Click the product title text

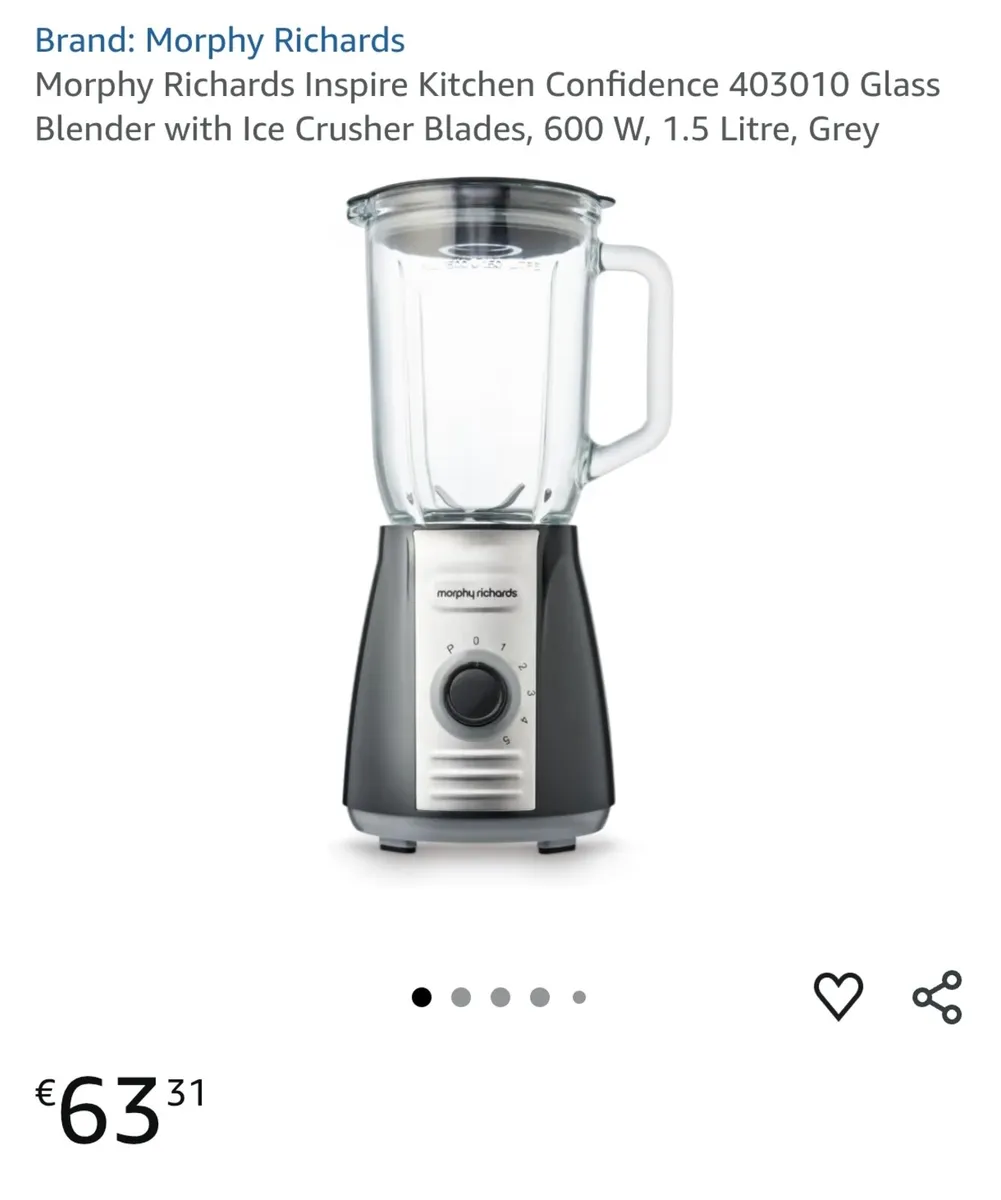[487, 106]
